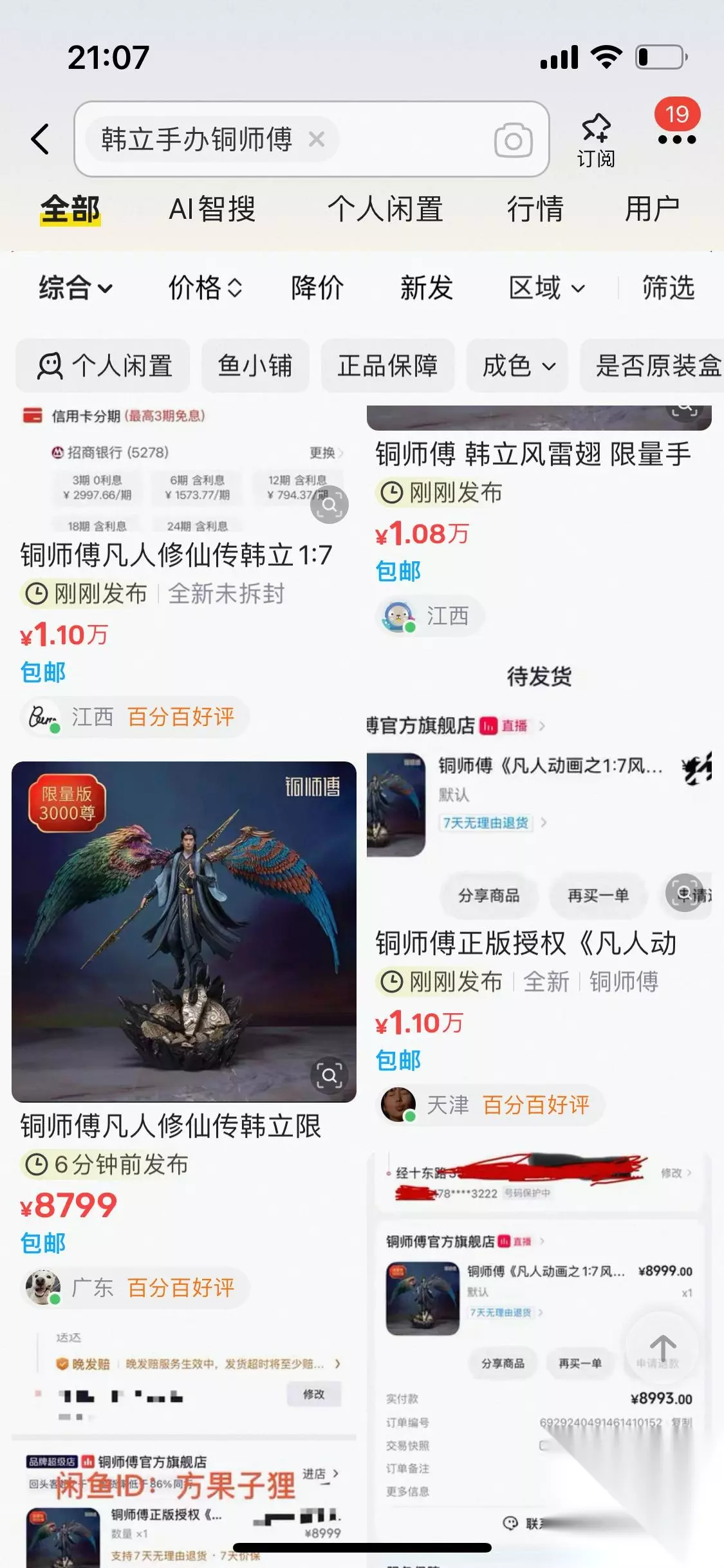Clear the search term 韩立手办铜师傅

(316, 139)
